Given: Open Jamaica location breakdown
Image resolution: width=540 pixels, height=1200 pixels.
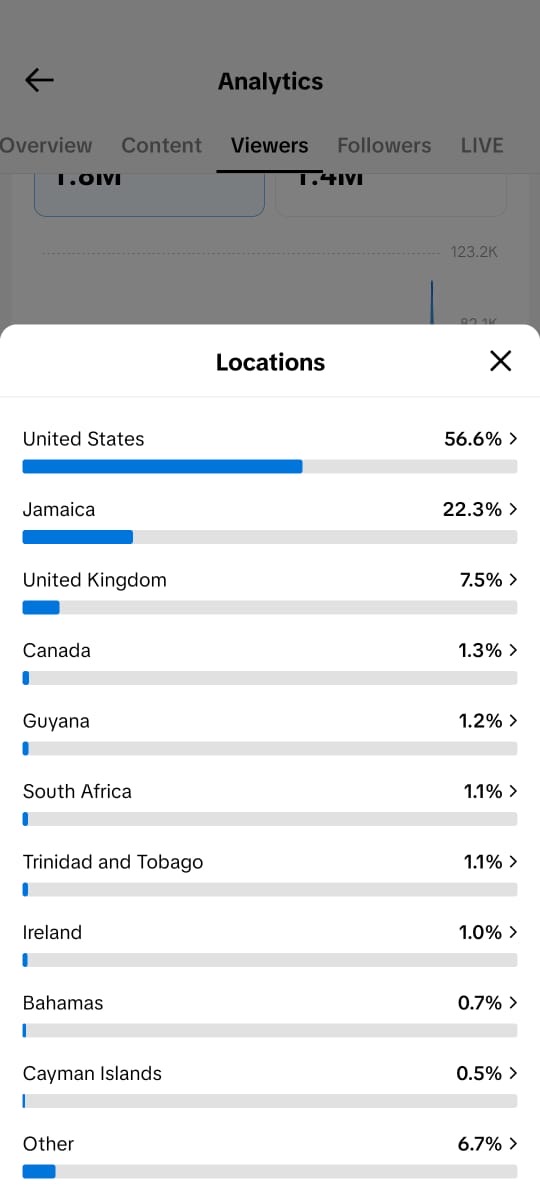Looking at the screenshot, I should [270, 521].
